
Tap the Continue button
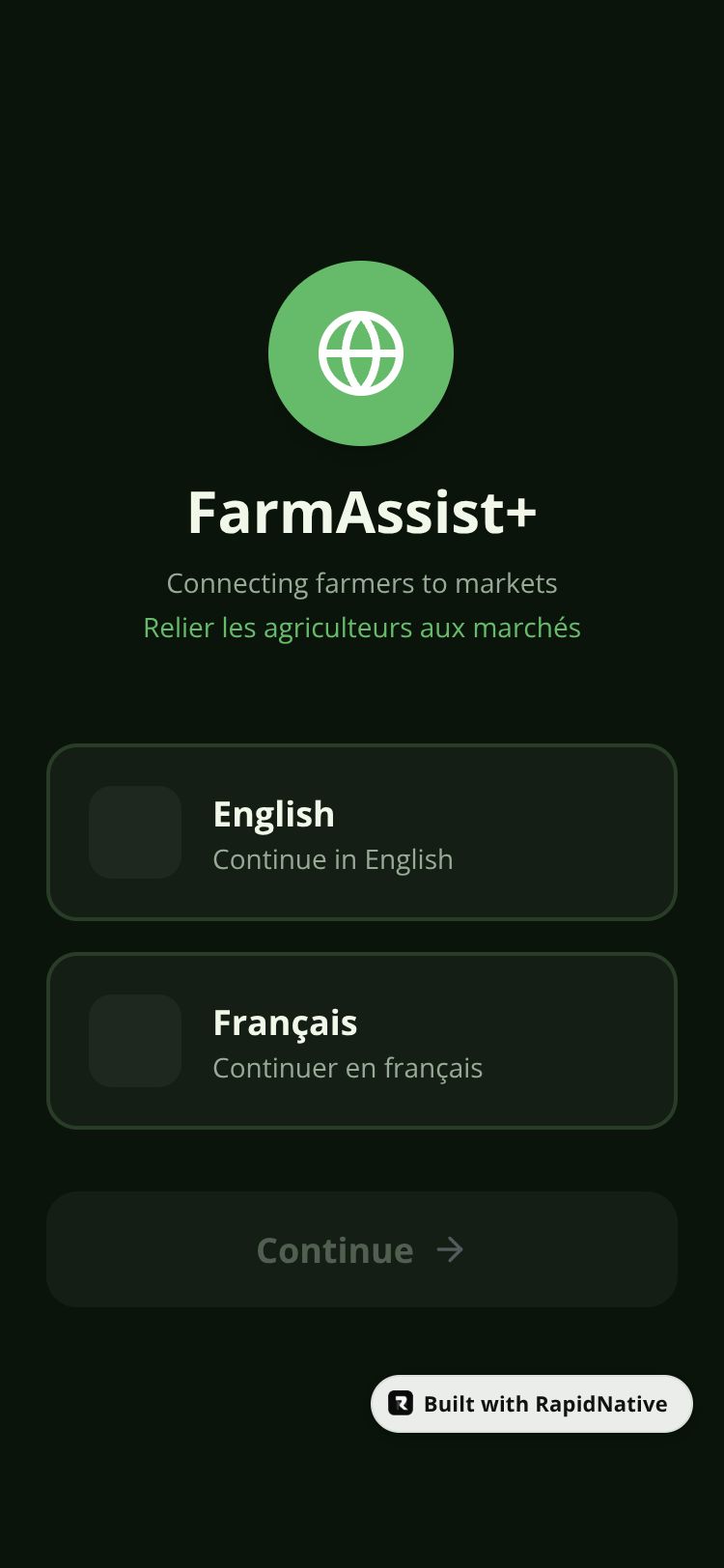point(362,1249)
